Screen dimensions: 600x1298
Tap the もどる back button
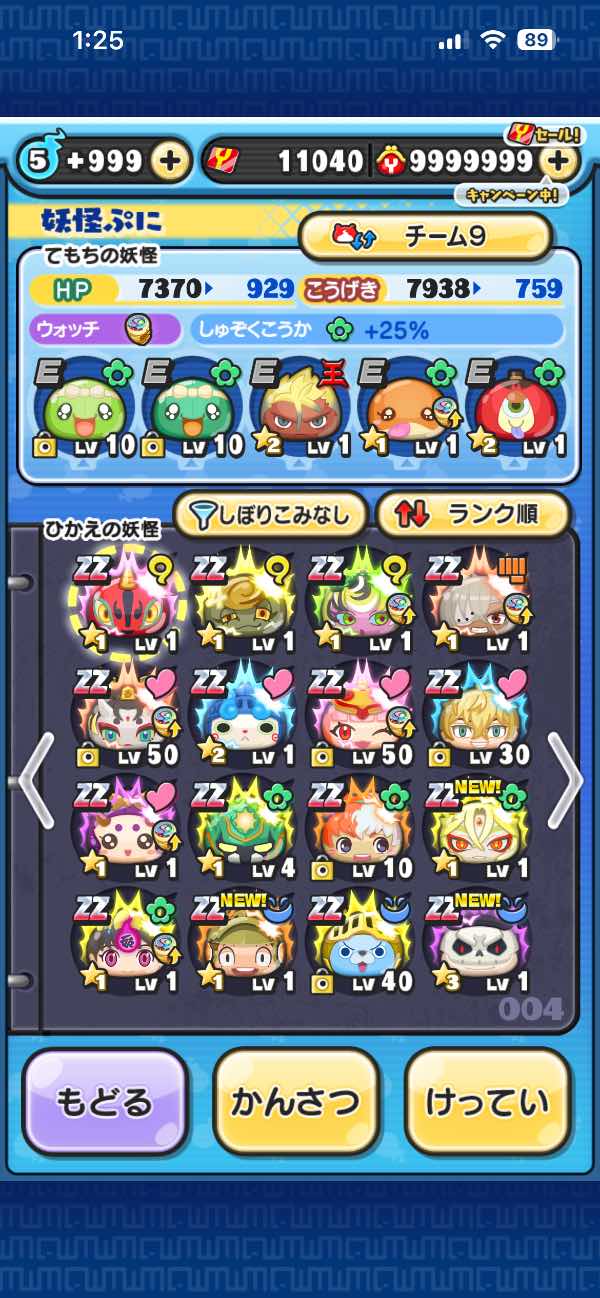(105, 1102)
